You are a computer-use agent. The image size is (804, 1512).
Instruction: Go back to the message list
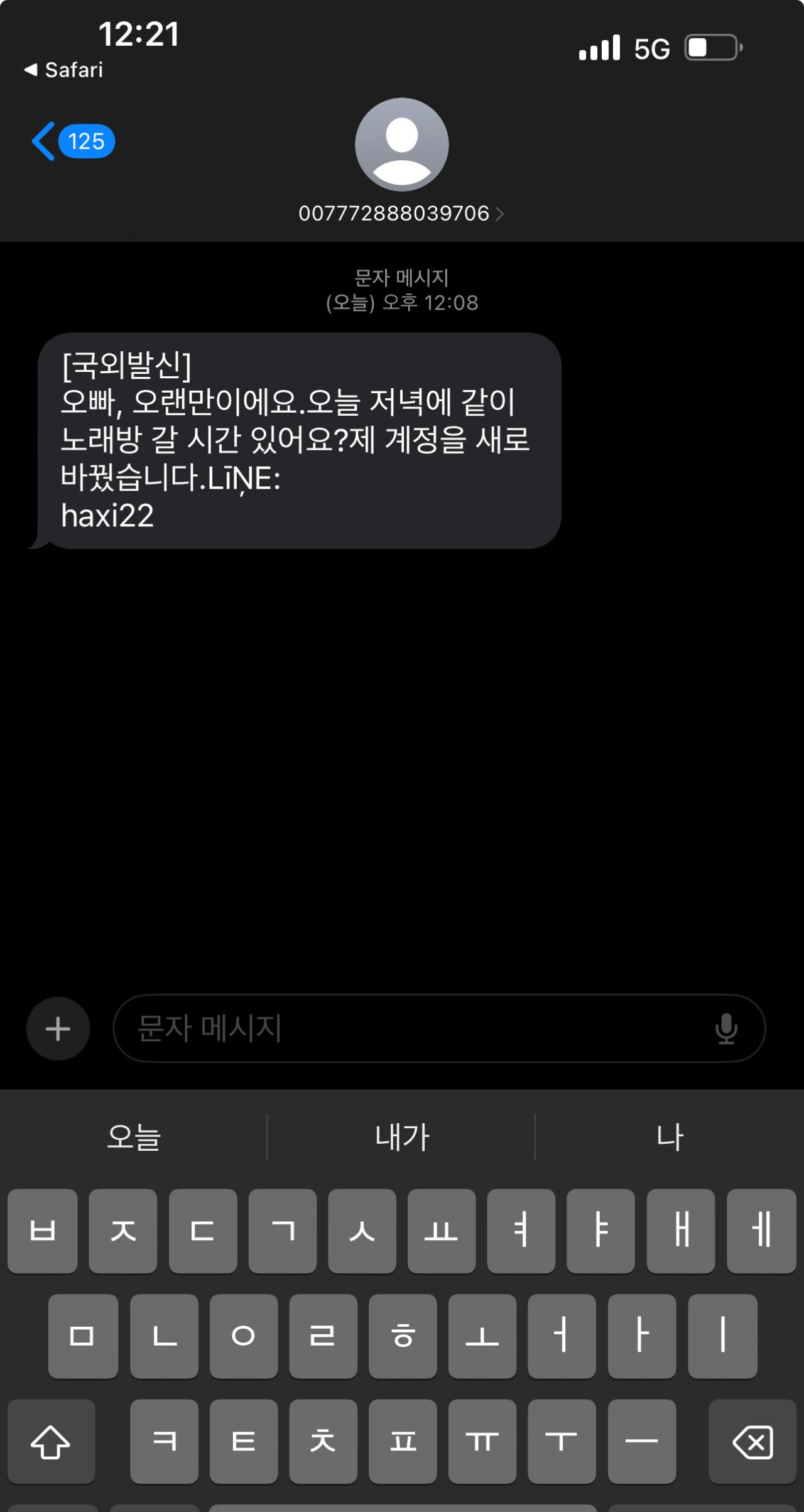click(x=72, y=141)
